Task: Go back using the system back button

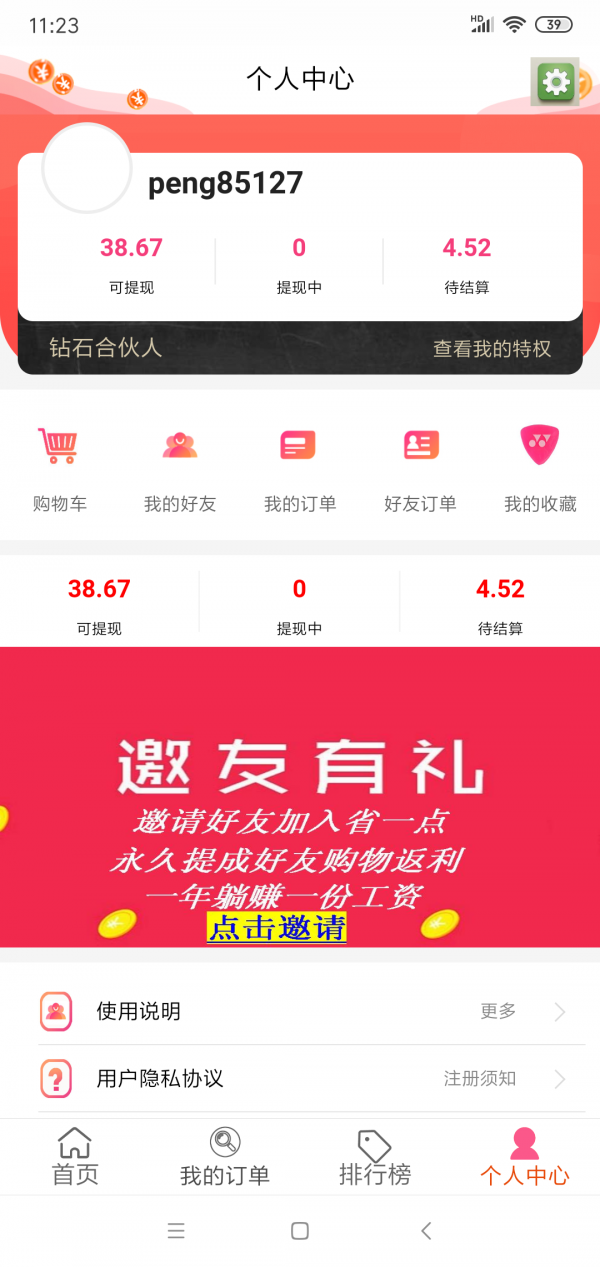Action: [426, 1231]
